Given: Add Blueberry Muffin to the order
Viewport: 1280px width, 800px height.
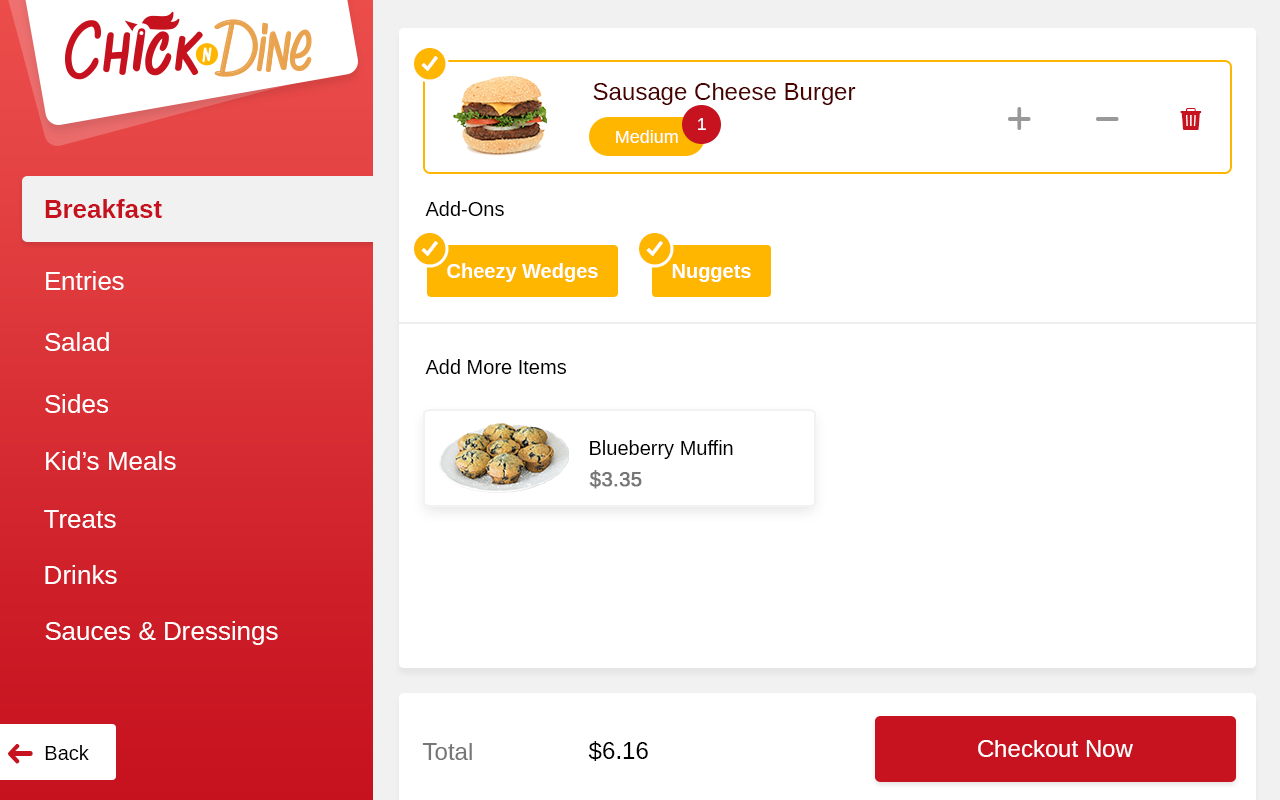Looking at the screenshot, I should coord(619,458).
